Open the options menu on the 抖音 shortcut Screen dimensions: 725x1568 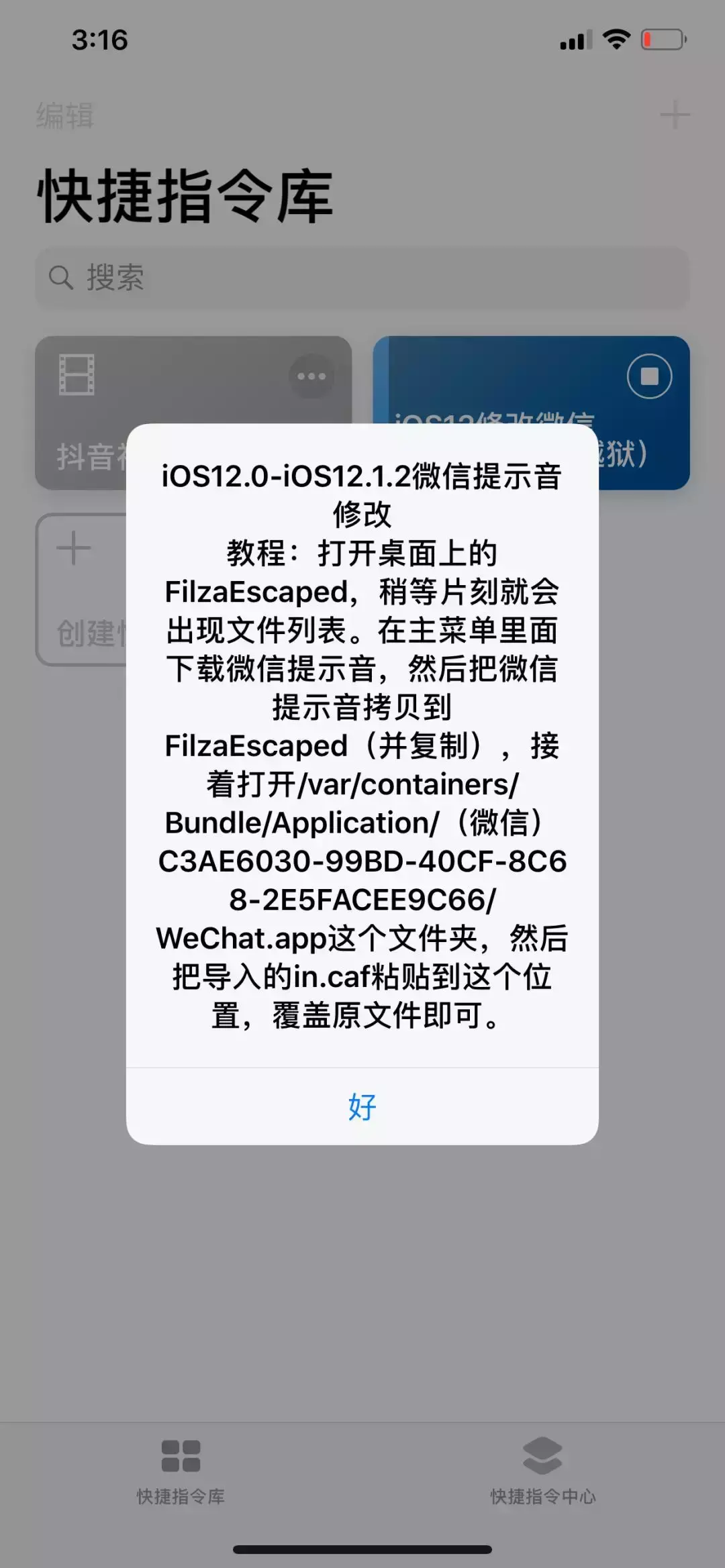click(311, 376)
